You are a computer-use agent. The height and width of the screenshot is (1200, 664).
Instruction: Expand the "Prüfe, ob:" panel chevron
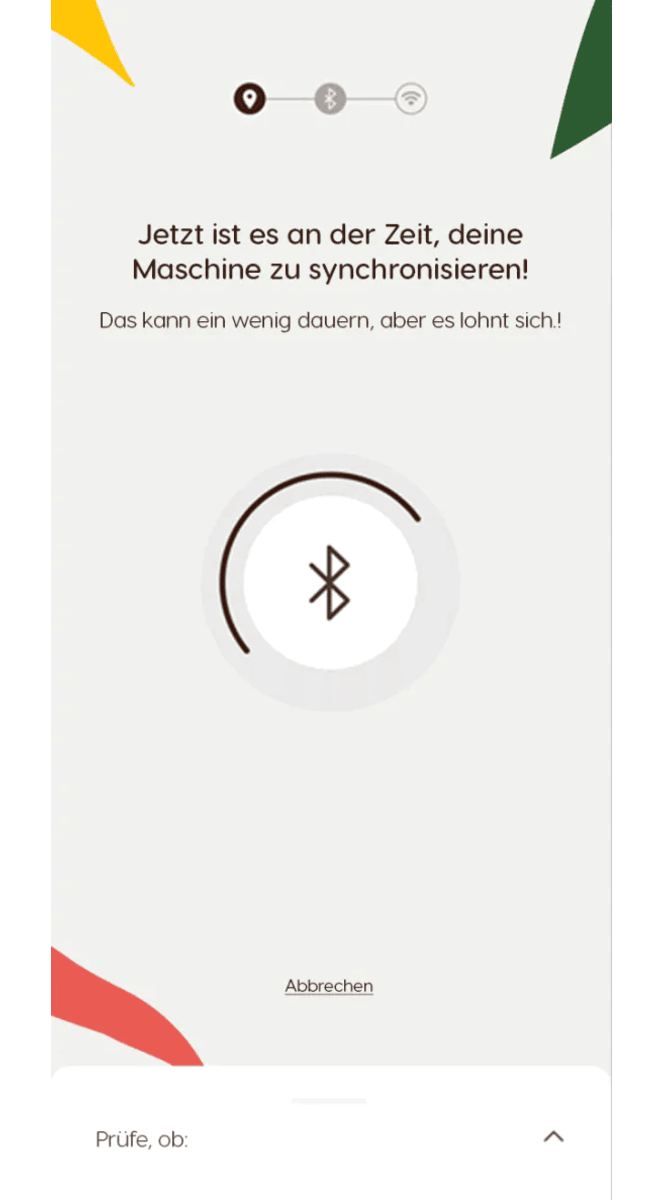553,1137
